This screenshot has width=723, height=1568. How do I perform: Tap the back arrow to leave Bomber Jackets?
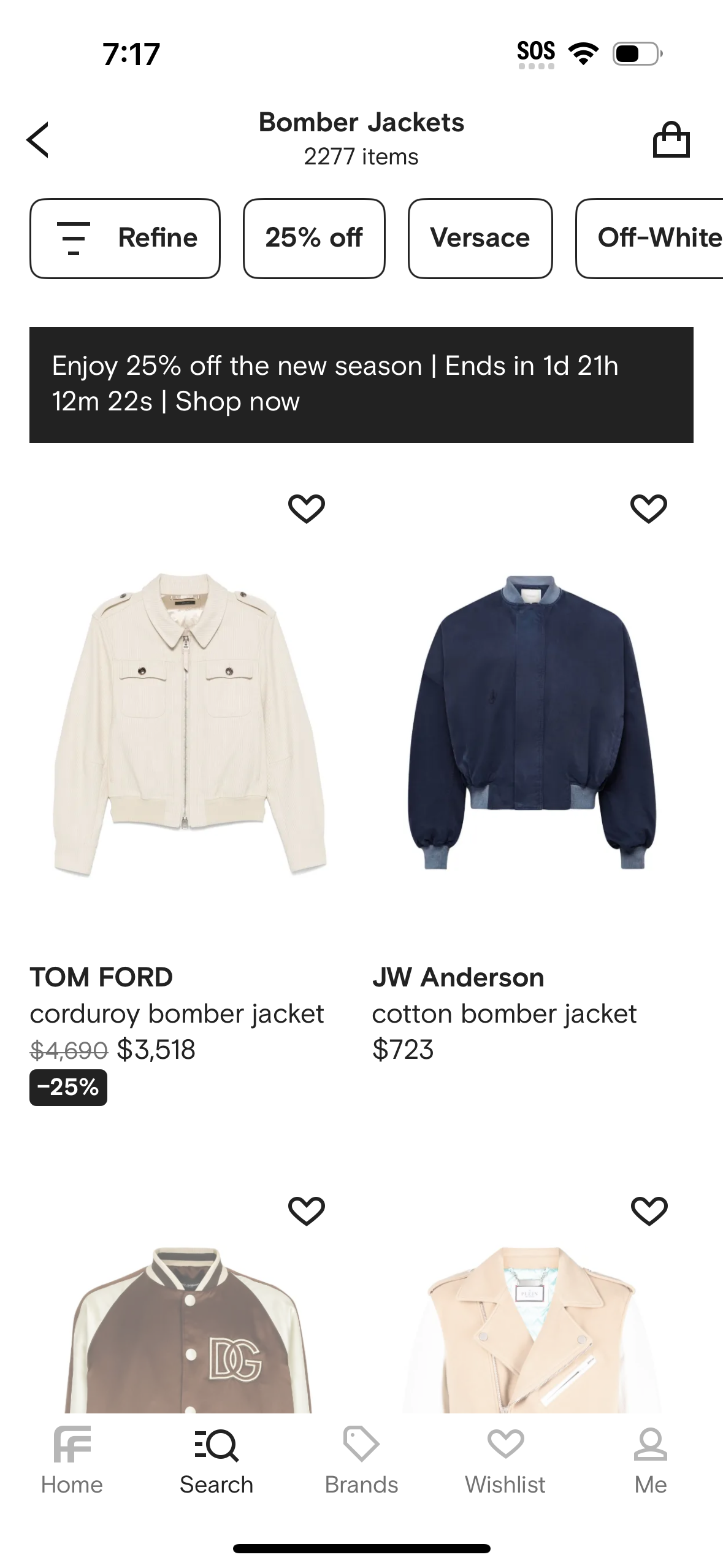point(38,139)
